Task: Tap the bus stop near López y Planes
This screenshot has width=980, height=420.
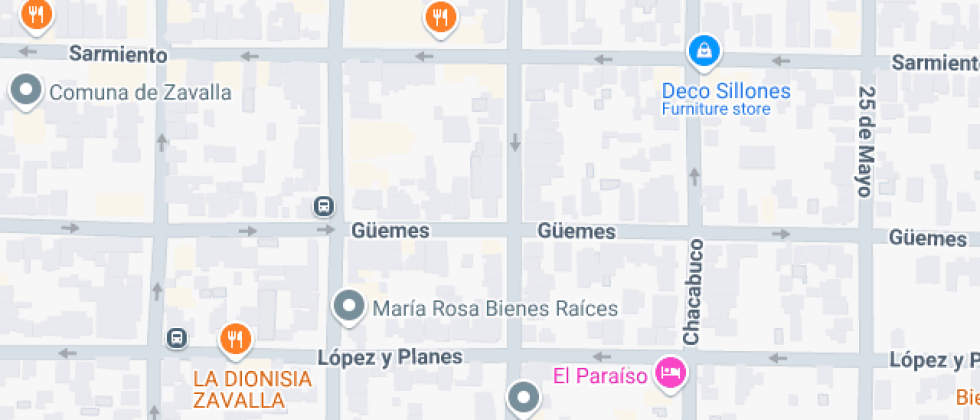Action: (177, 339)
